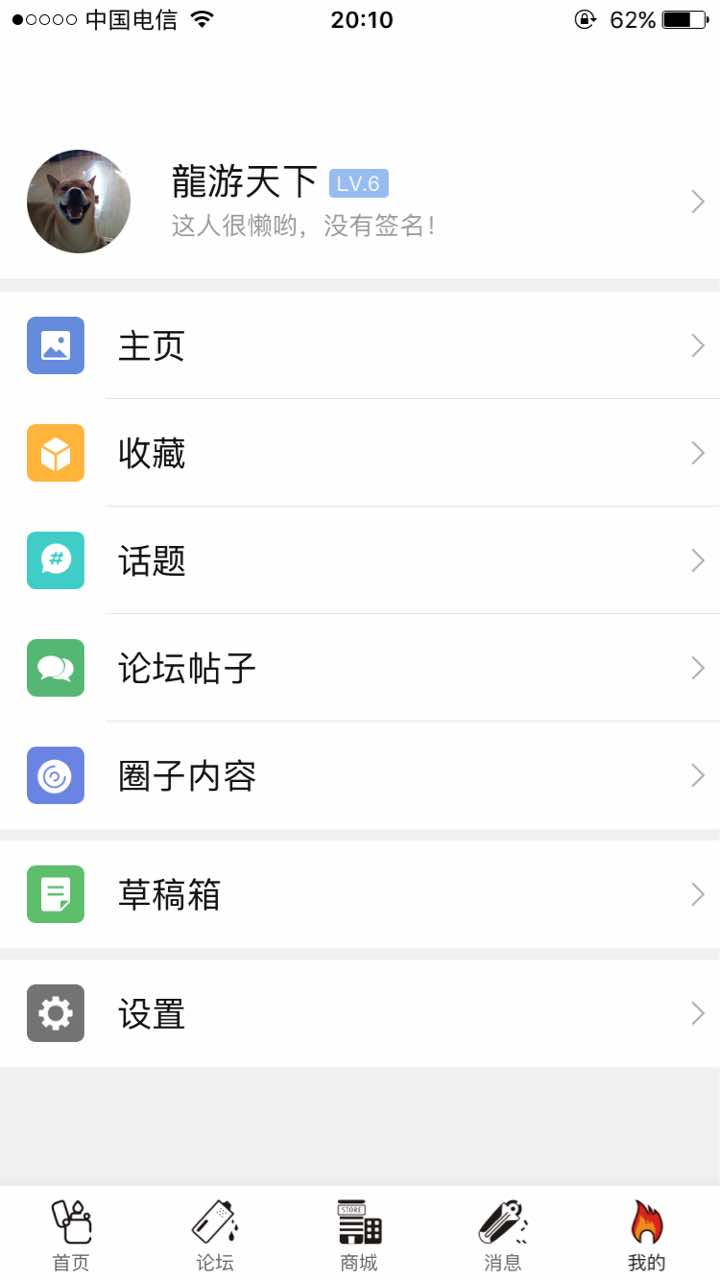This screenshot has width=720, height=1280.
Task: Switch to the 首页 tab
Action: point(72,1235)
